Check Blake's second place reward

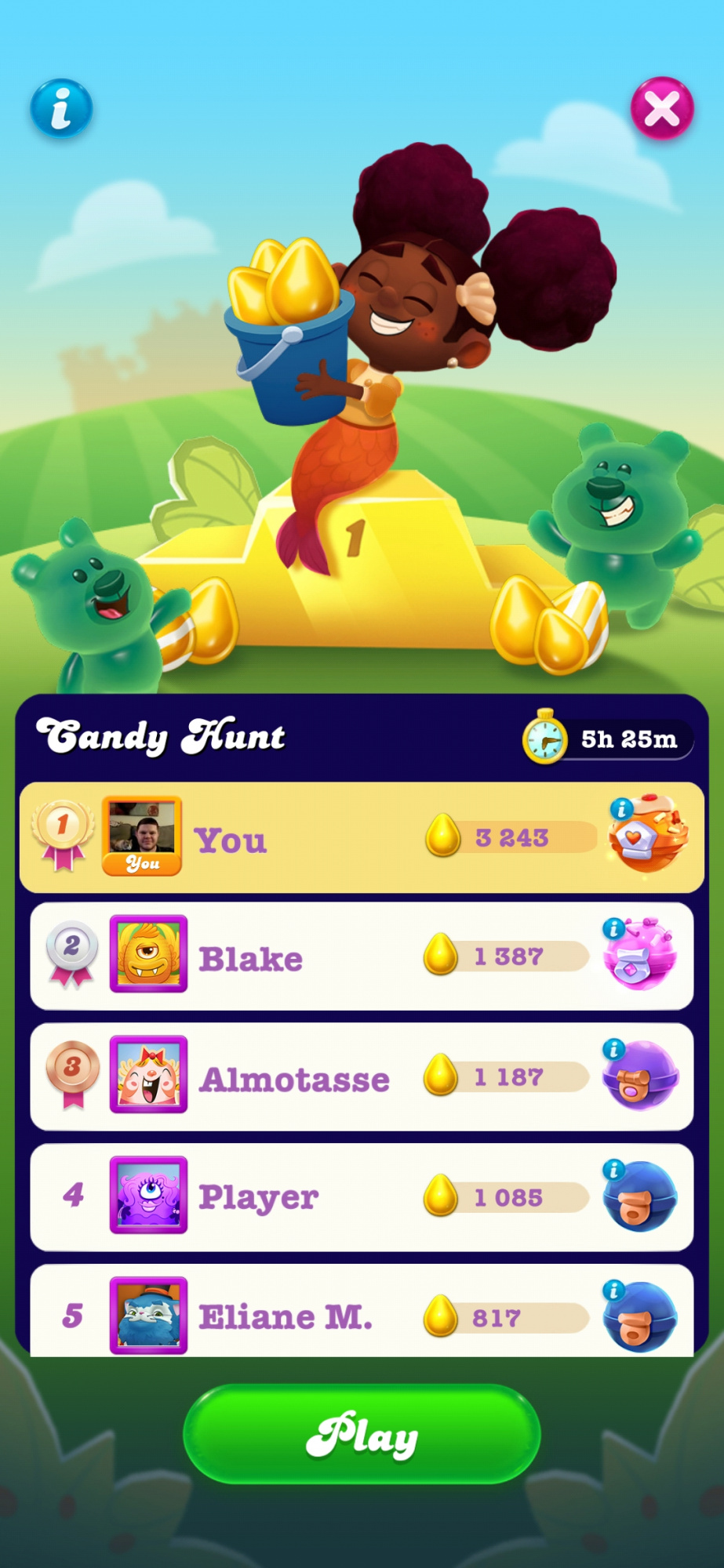tap(639, 953)
